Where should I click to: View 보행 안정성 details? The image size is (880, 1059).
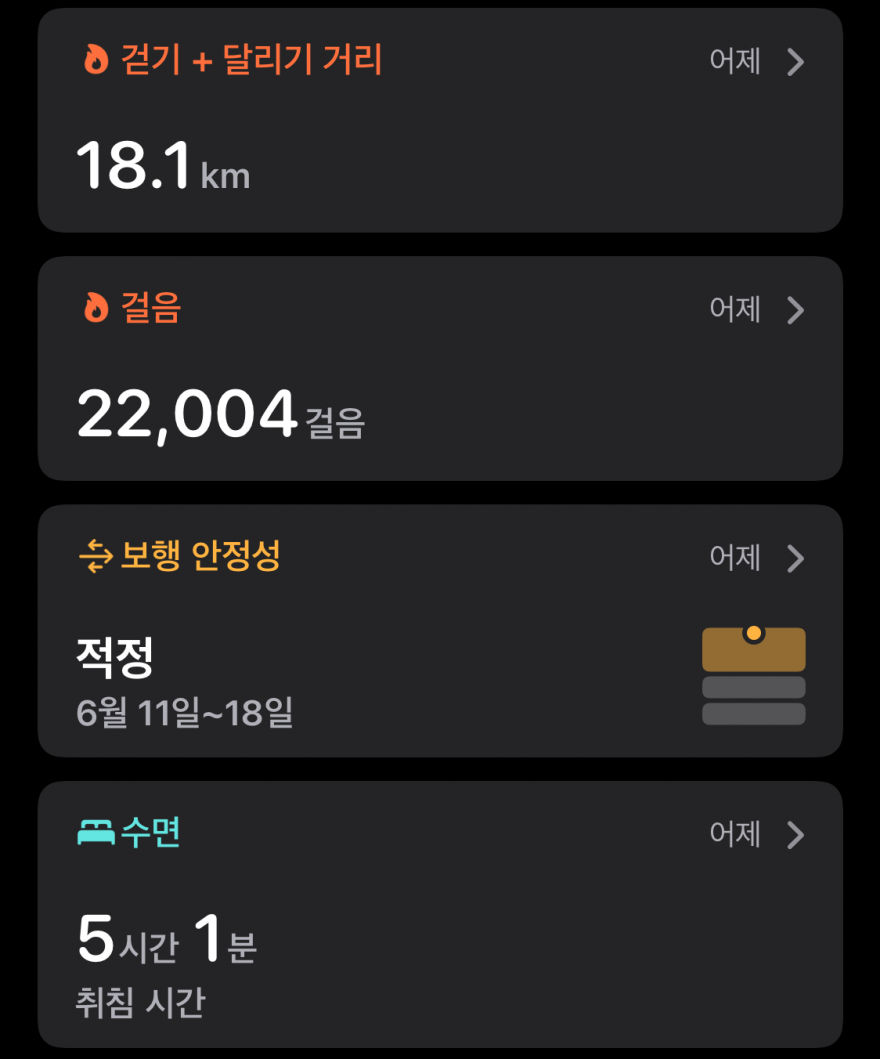[x=440, y=630]
